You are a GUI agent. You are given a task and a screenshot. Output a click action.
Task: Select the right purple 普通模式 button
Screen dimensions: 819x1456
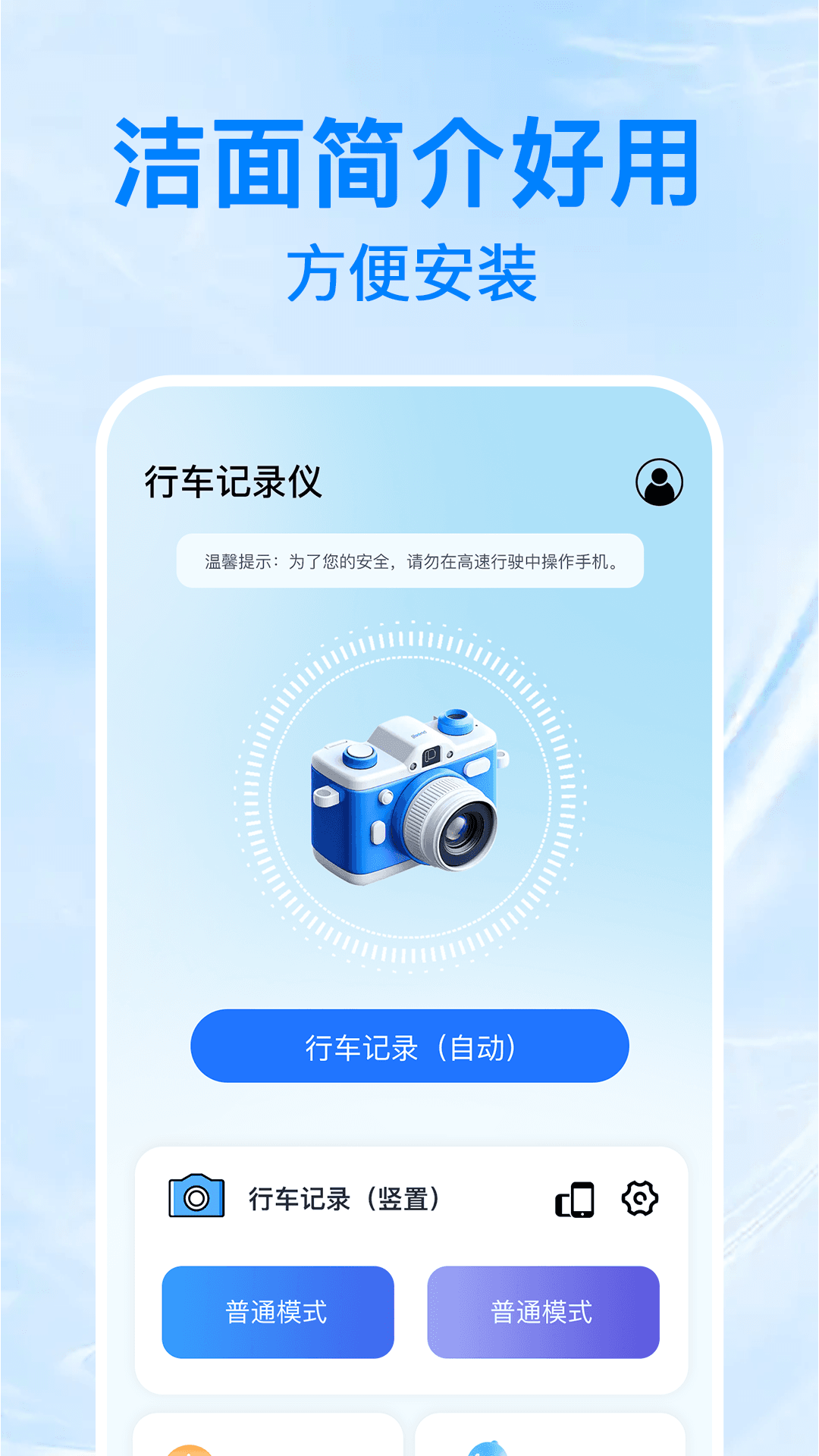[543, 1311]
